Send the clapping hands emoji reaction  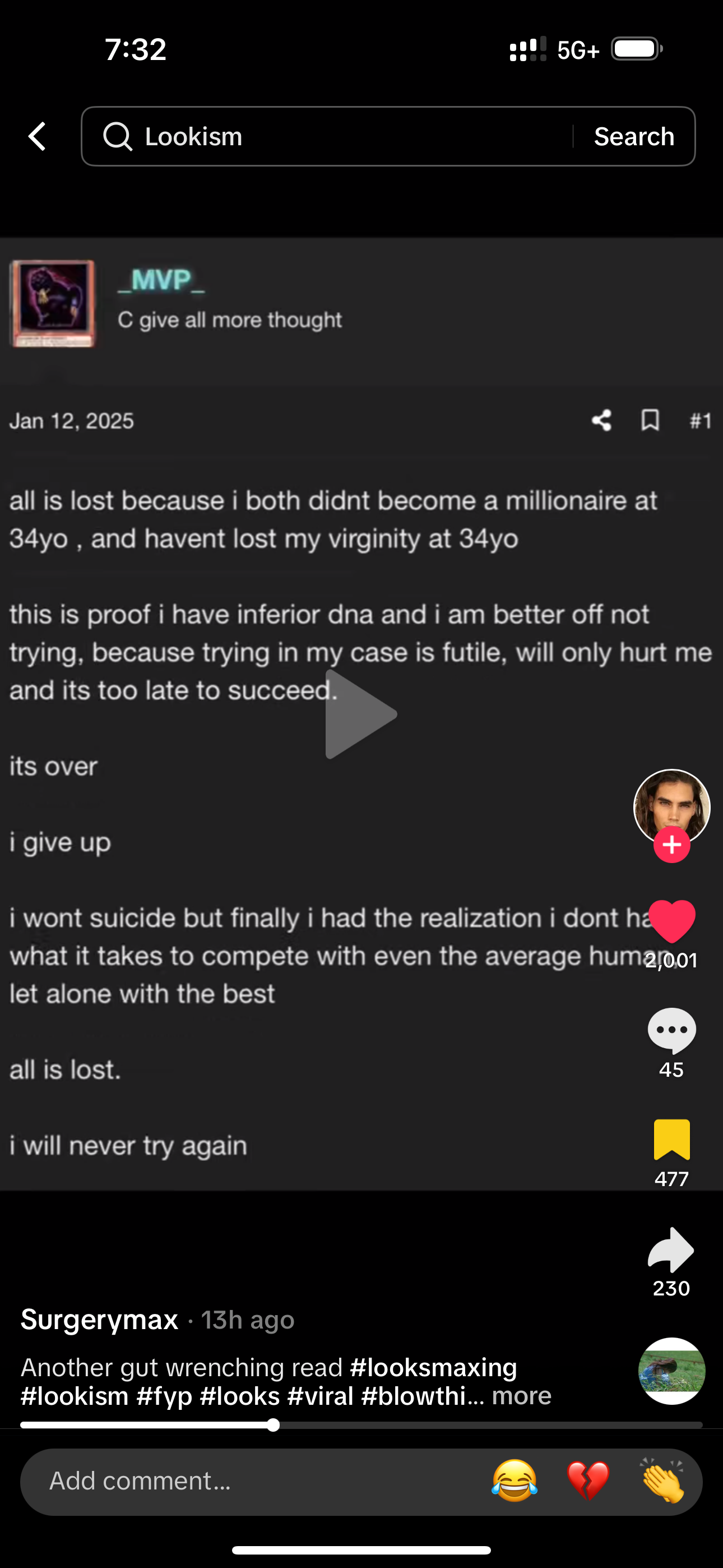point(662,1481)
